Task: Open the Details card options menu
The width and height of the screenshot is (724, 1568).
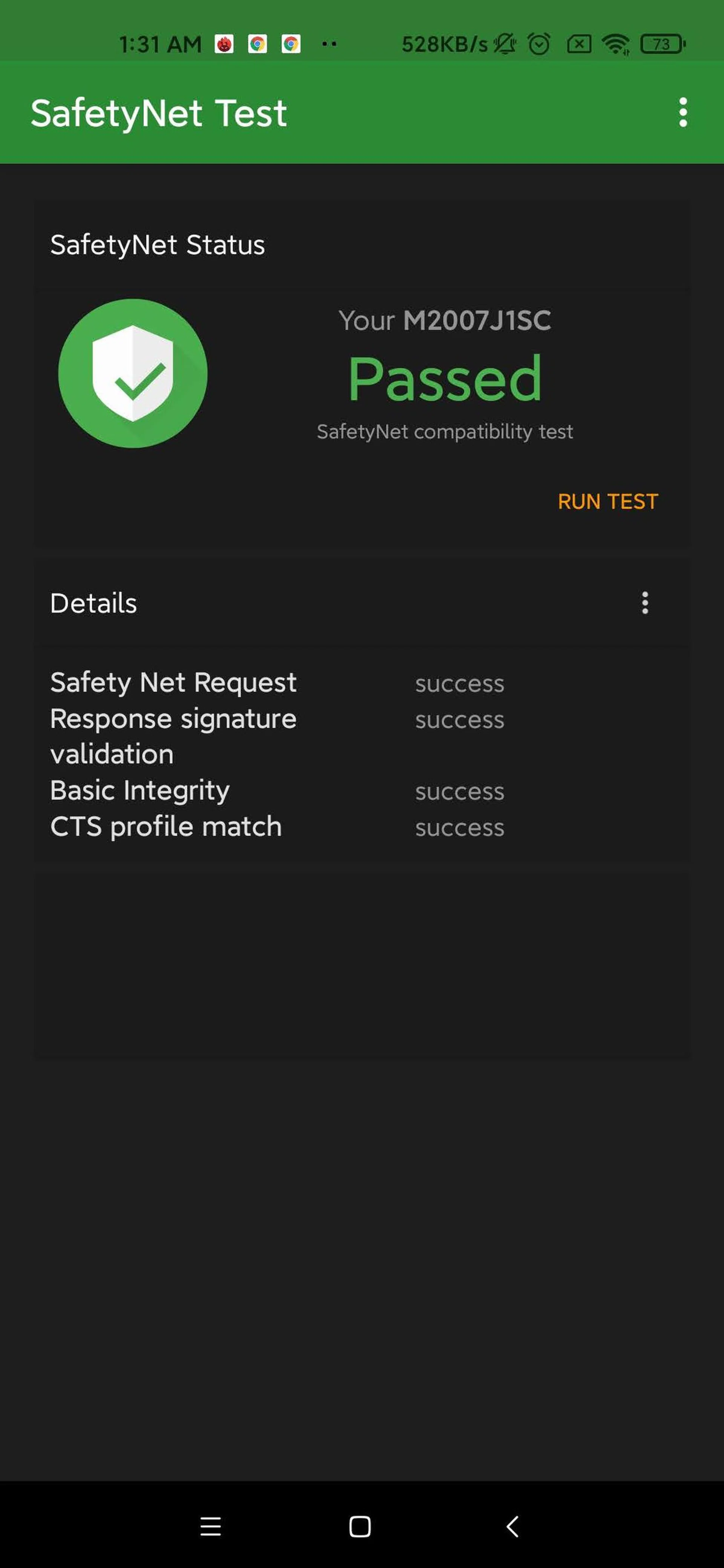Action: coord(645,603)
